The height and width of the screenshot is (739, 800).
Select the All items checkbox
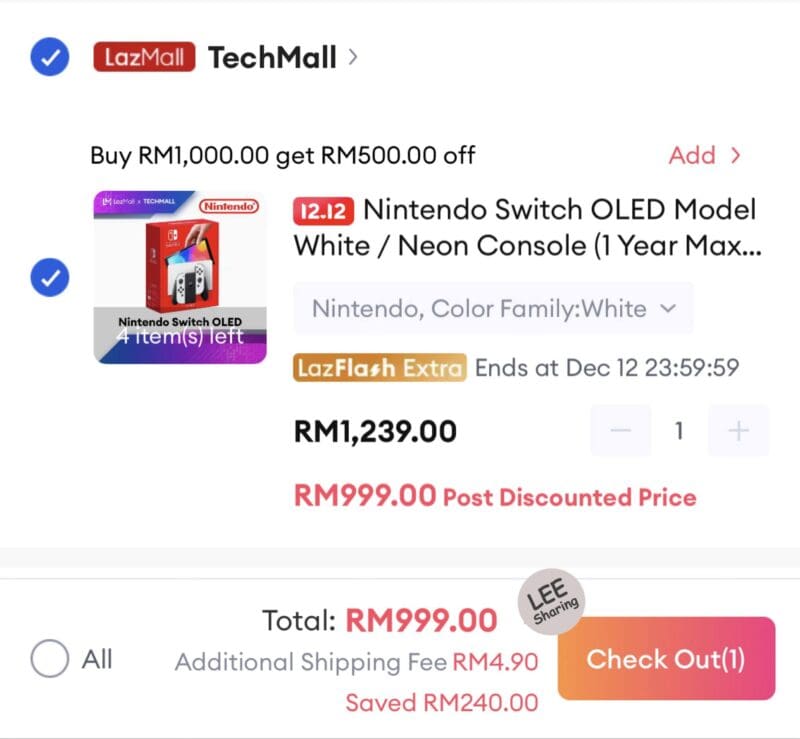(x=50, y=659)
